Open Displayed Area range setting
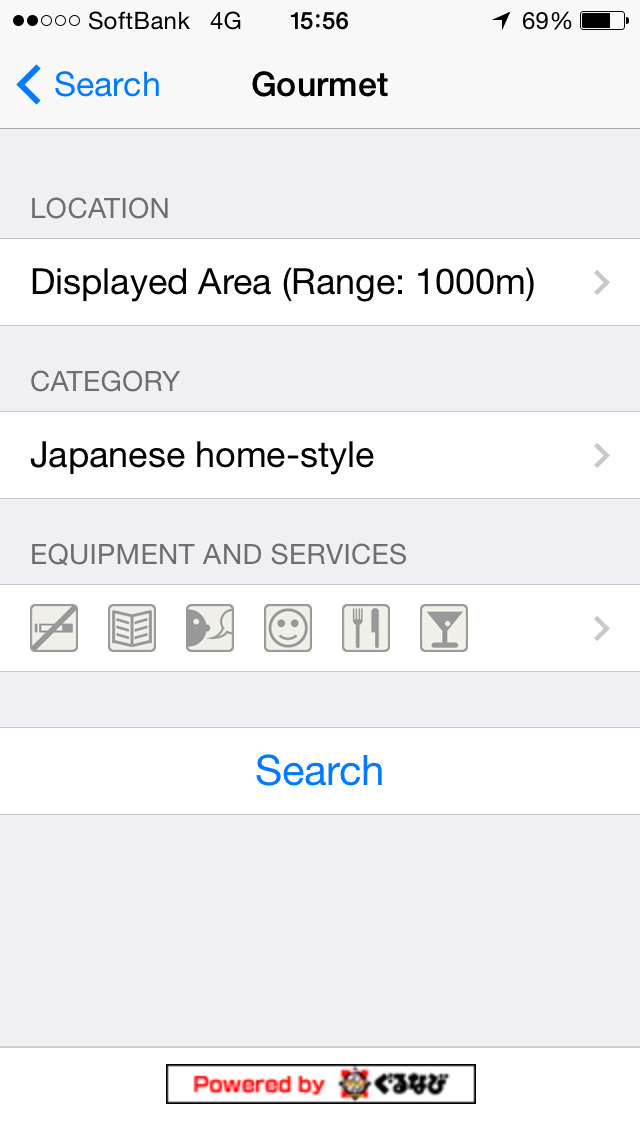 coord(320,283)
